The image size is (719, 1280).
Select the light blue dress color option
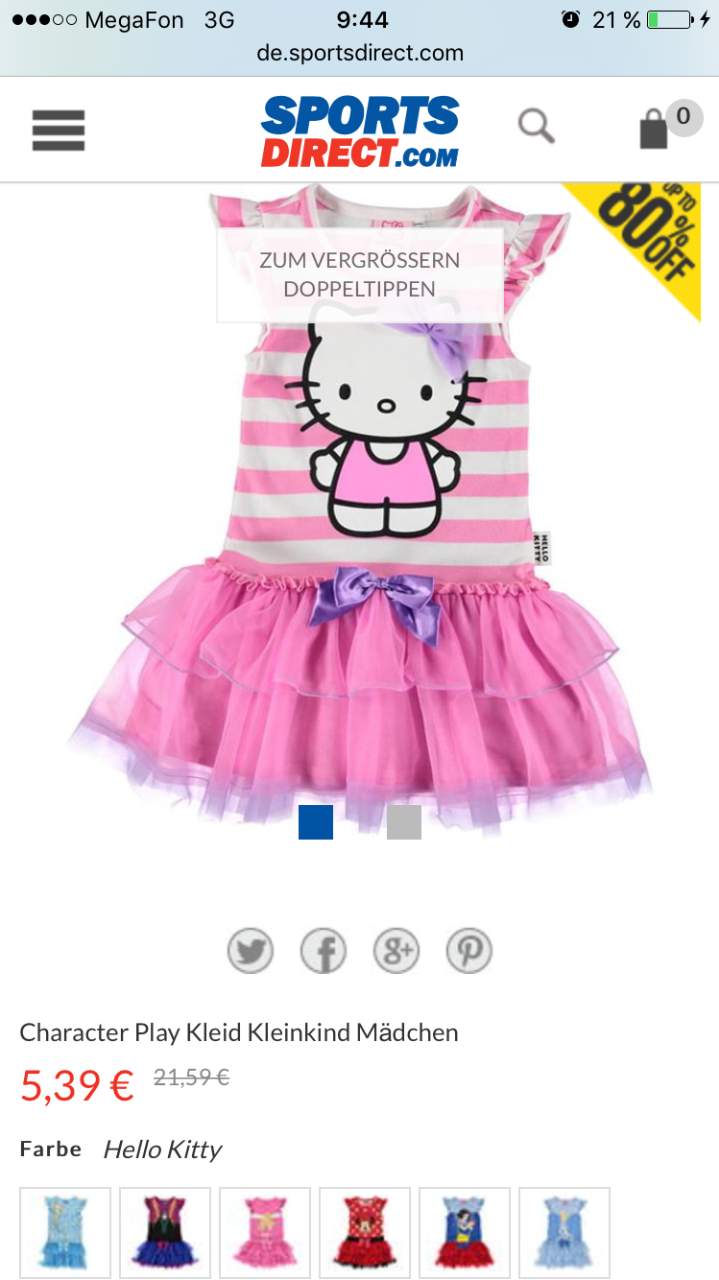(65, 1233)
